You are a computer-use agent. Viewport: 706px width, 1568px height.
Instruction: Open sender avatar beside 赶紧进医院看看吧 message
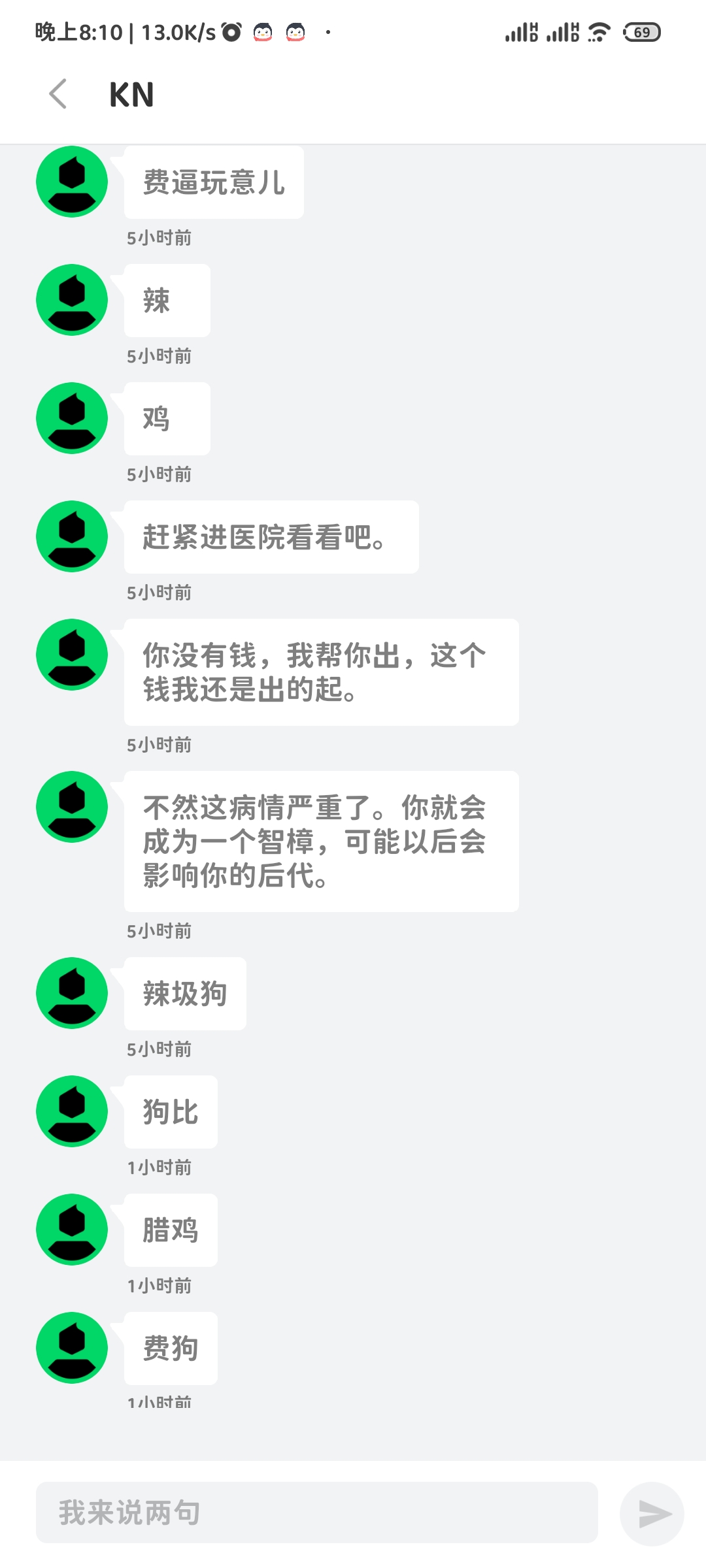coord(72,536)
